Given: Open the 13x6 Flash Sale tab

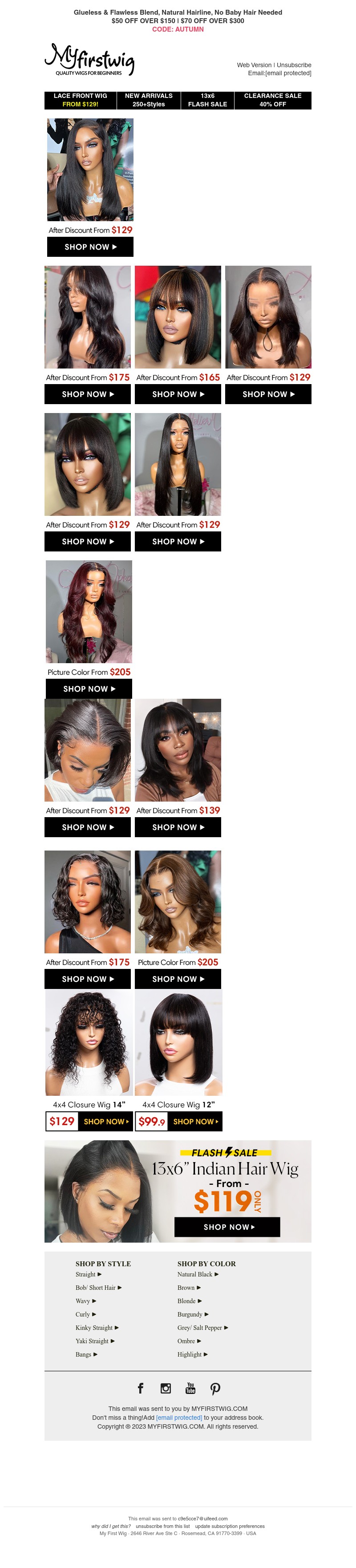Looking at the screenshot, I should pyautogui.click(x=207, y=101).
